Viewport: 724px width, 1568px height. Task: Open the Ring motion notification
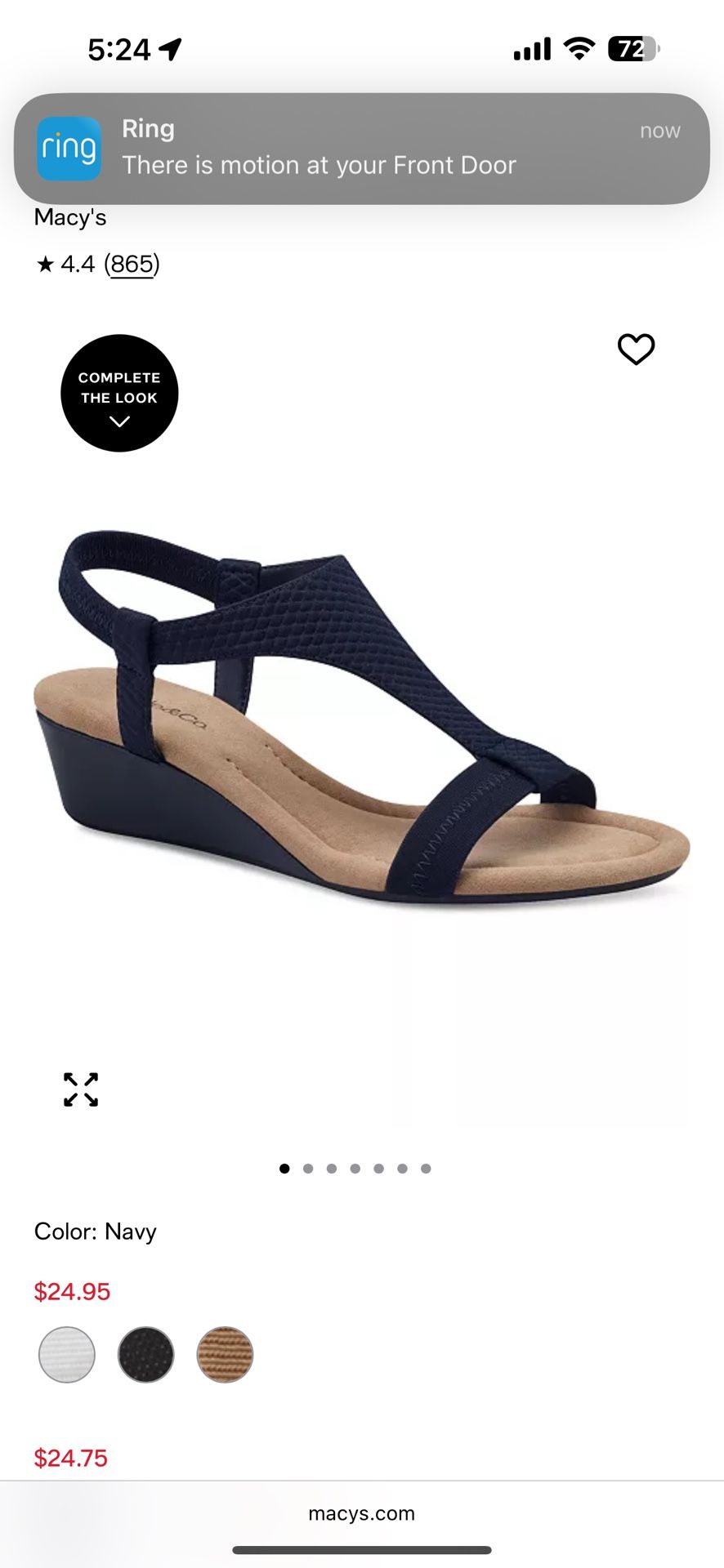point(361,148)
